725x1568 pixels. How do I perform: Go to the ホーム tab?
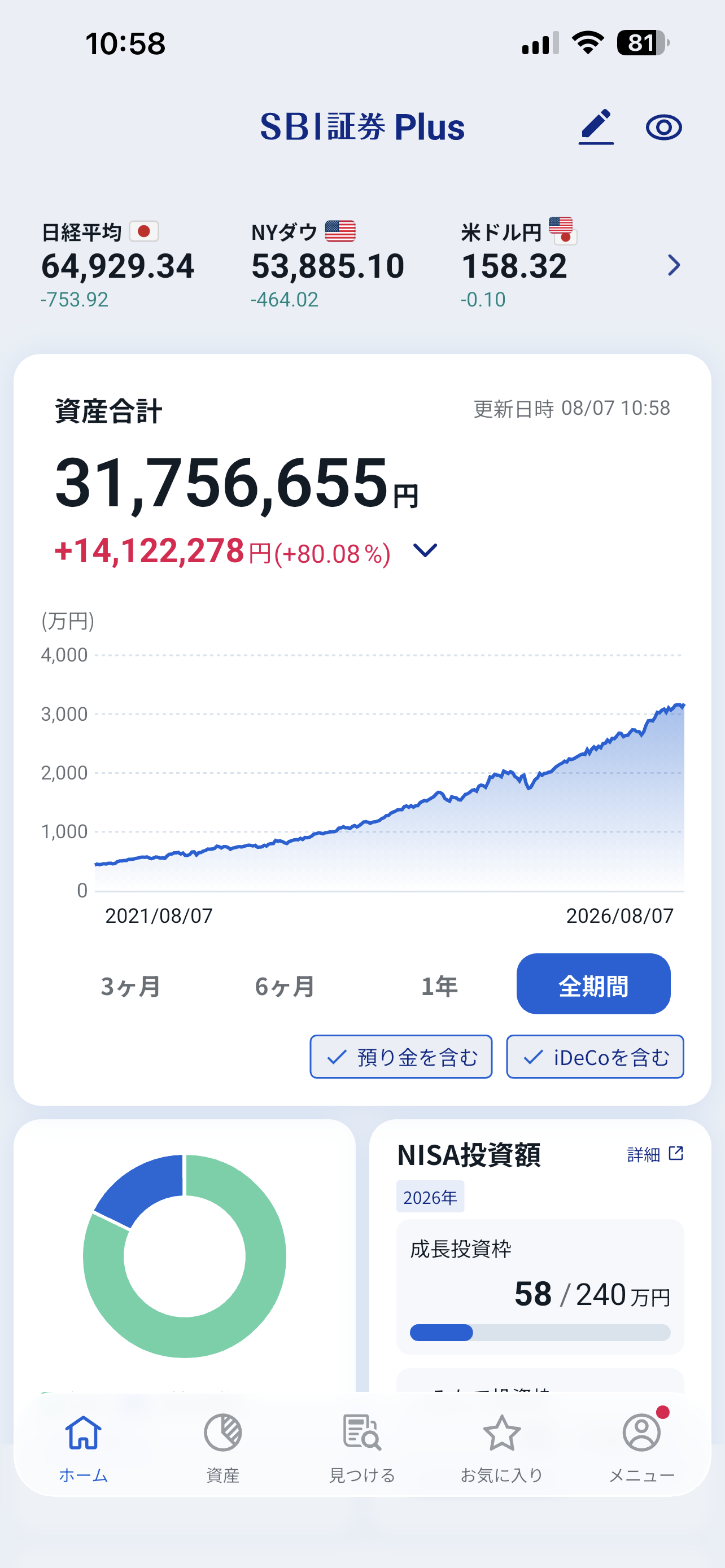(84, 1448)
